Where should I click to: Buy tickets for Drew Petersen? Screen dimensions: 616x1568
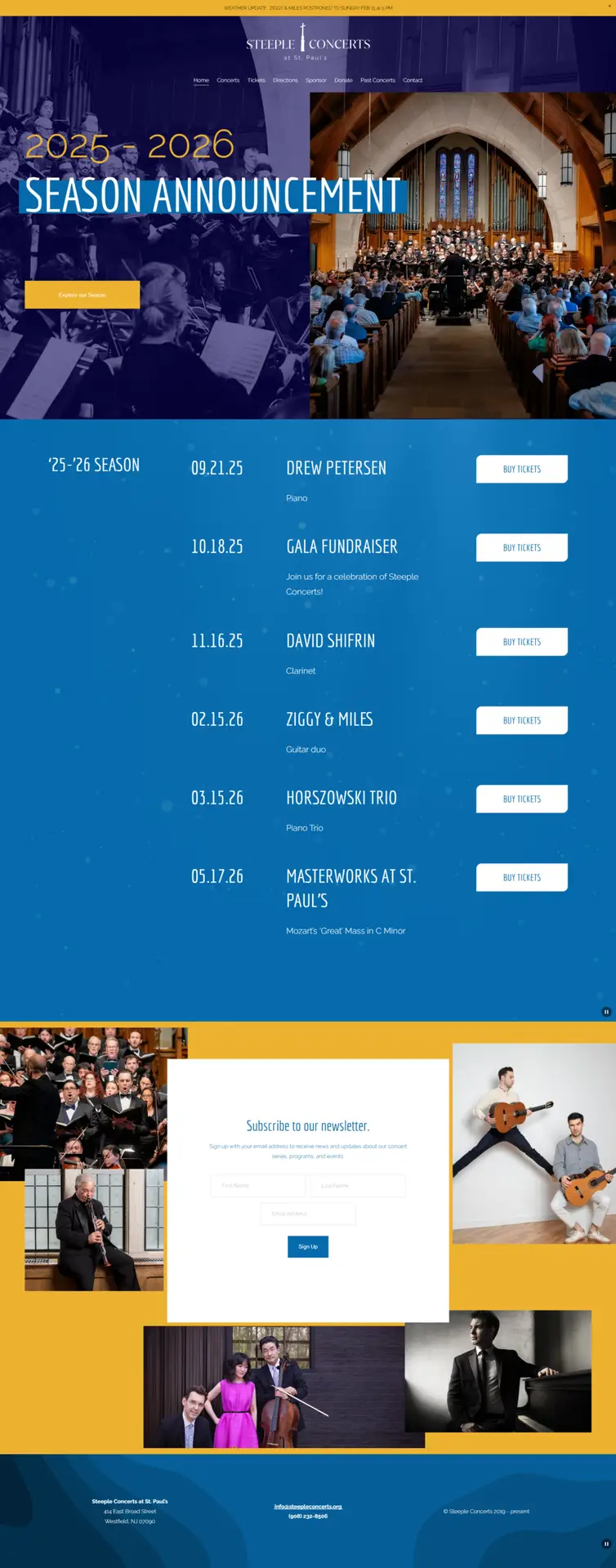tap(521, 469)
